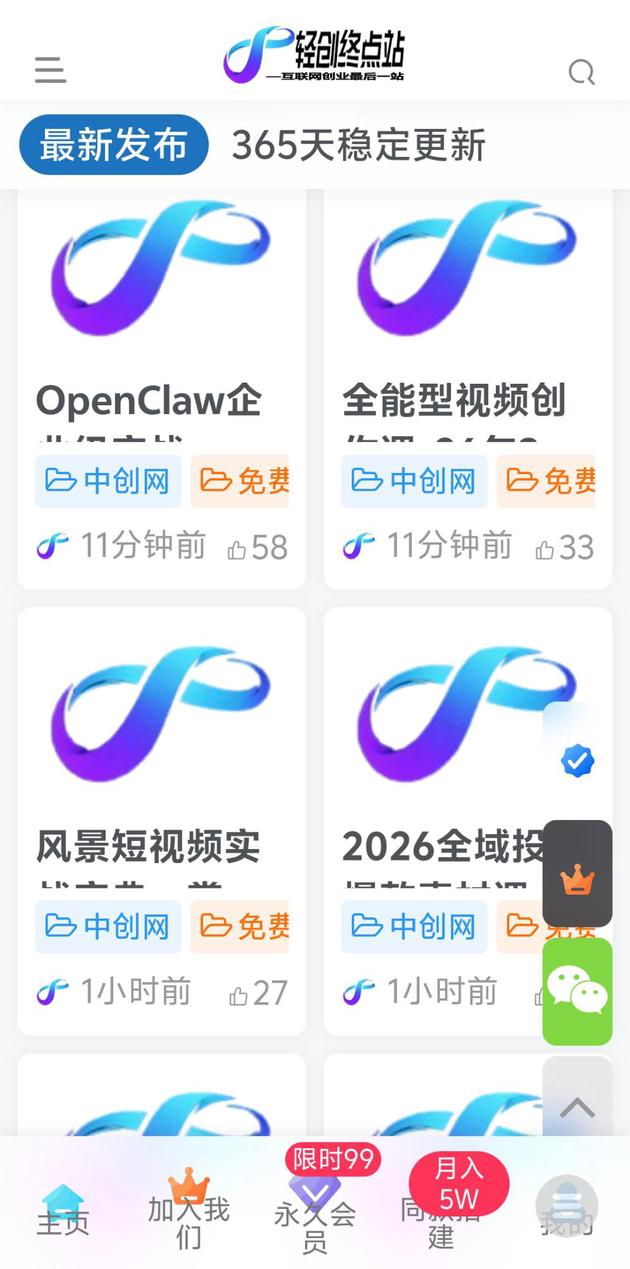Jump back to top with up arrow
Viewport: 630px width, 1269px height.
click(x=577, y=1105)
